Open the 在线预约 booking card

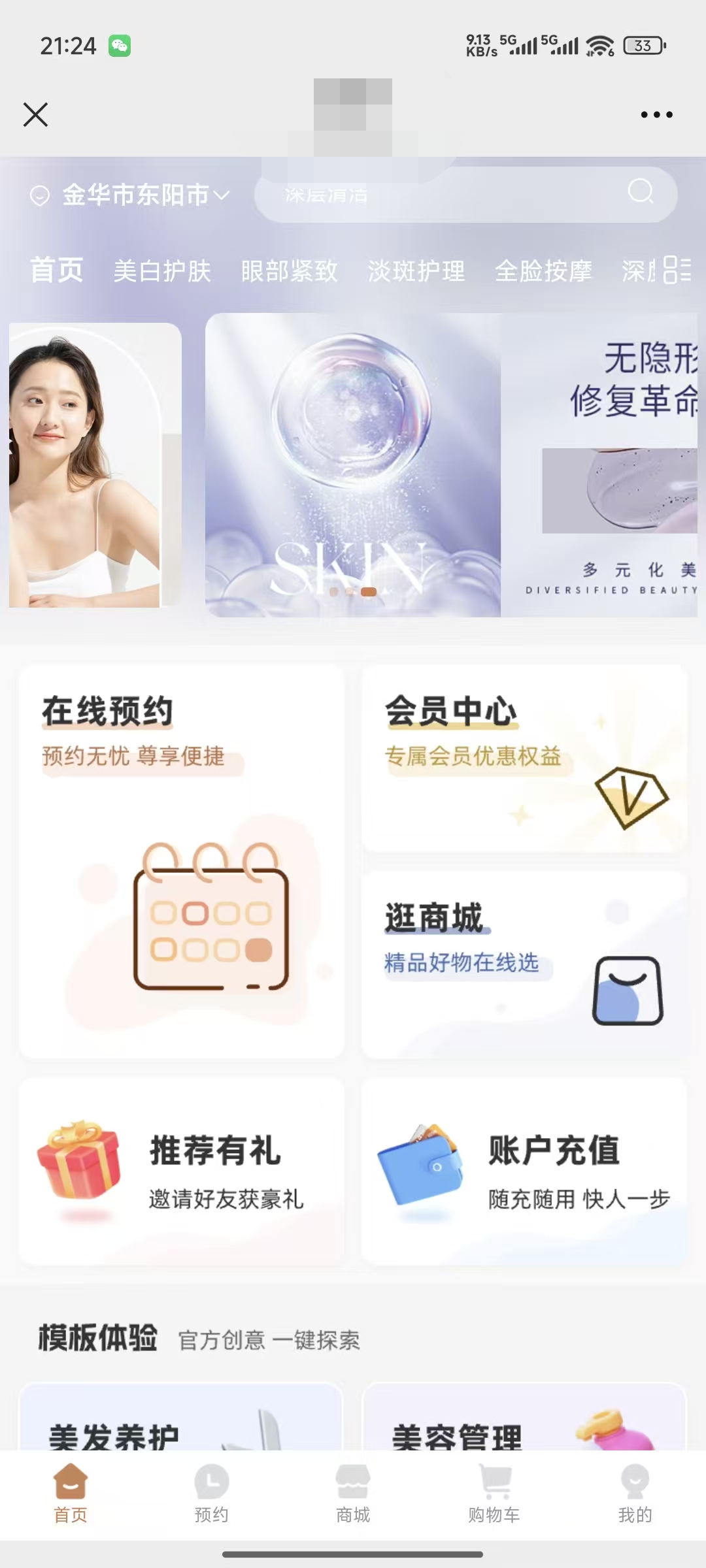182,861
